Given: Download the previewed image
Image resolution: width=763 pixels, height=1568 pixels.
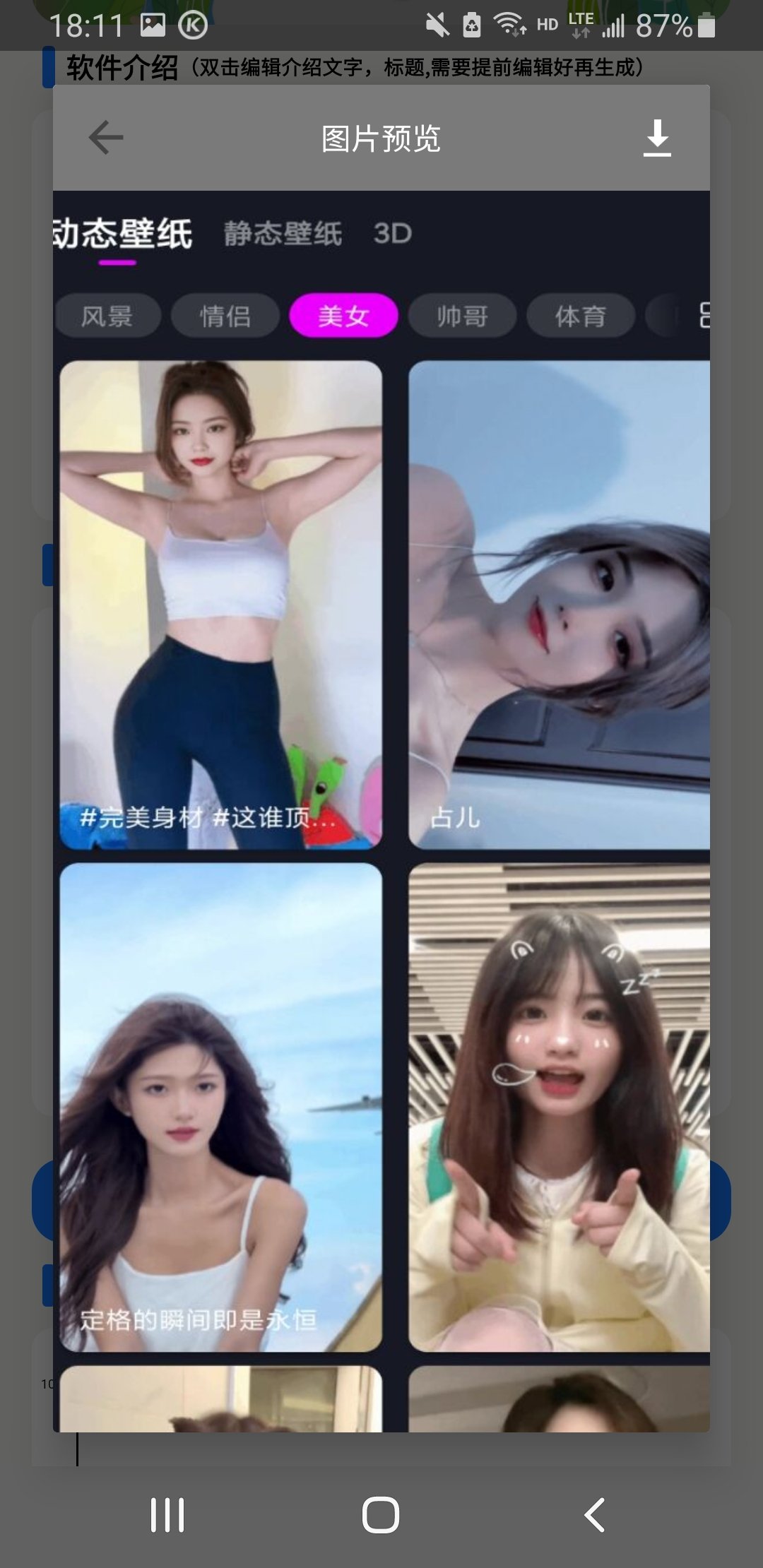Looking at the screenshot, I should (x=657, y=138).
